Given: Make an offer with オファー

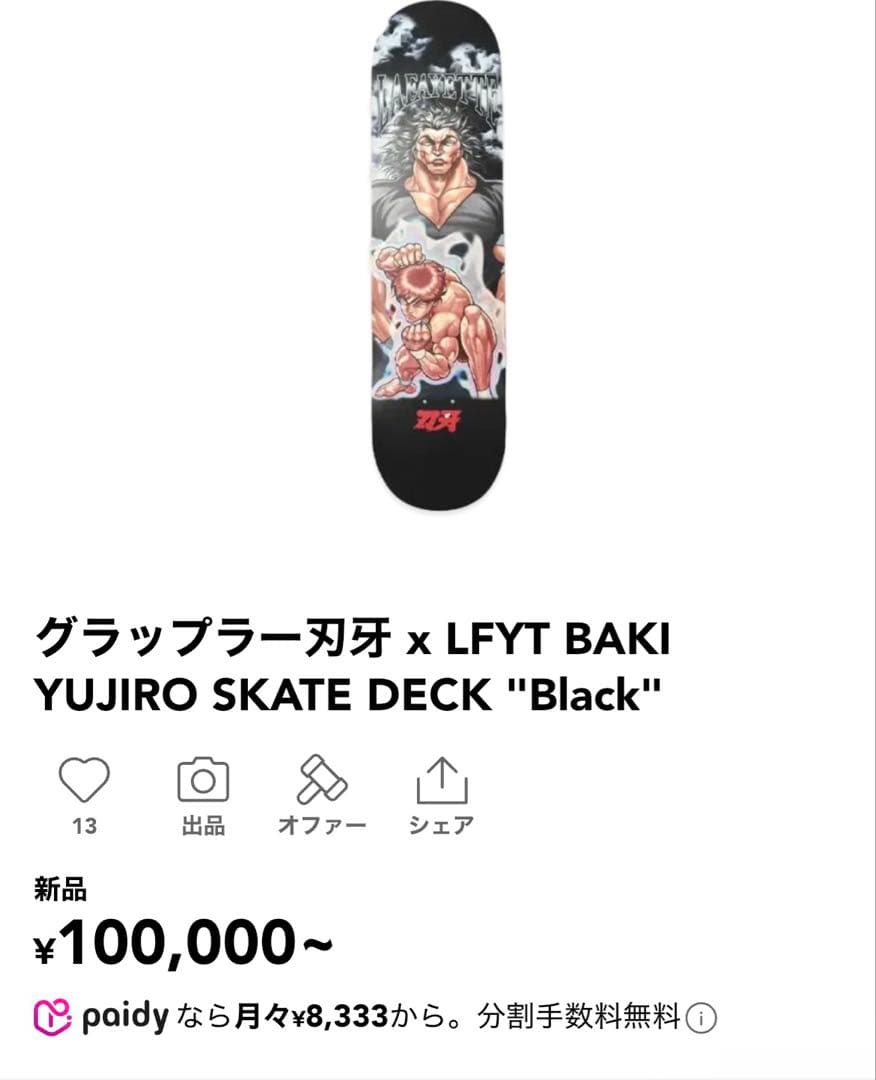Looking at the screenshot, I should click(x=322, y=780).
